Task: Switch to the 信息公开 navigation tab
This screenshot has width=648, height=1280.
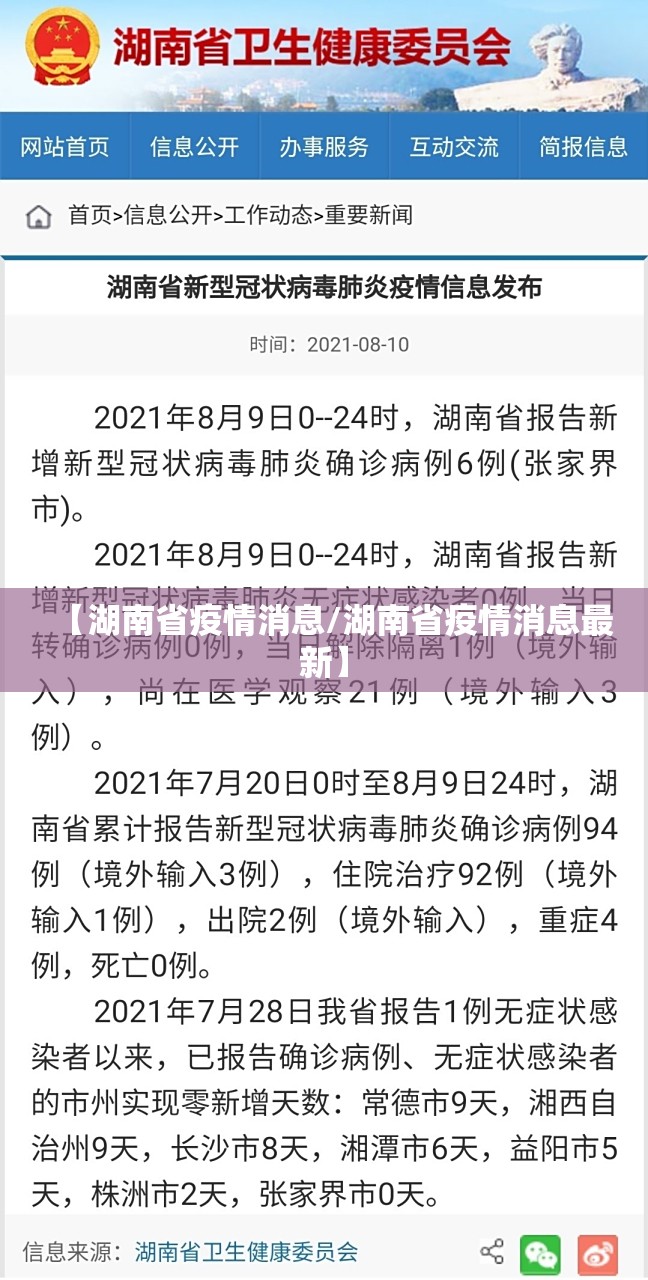Action: coord(195,147)
